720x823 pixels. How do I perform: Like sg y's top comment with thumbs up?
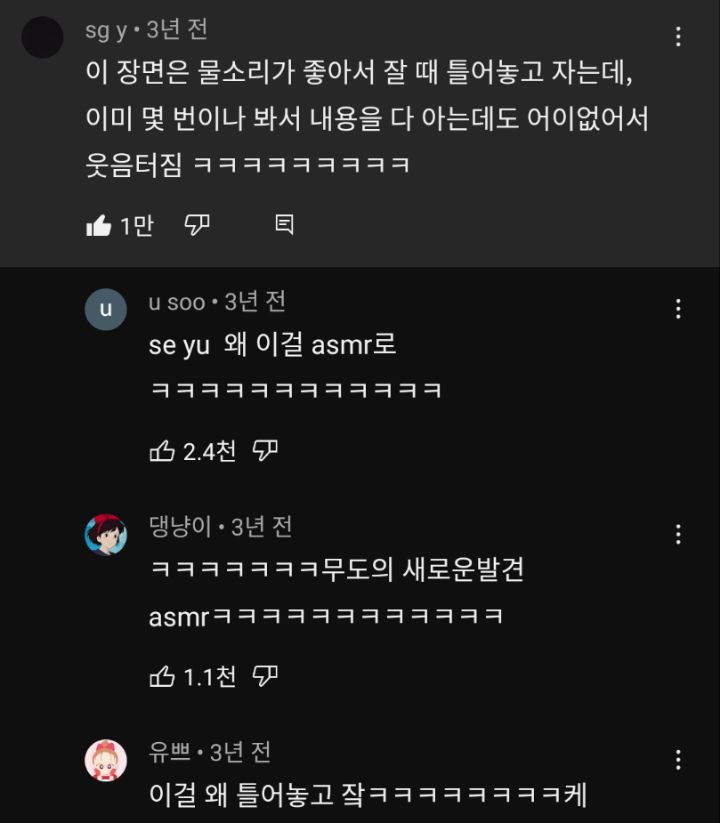95,226
